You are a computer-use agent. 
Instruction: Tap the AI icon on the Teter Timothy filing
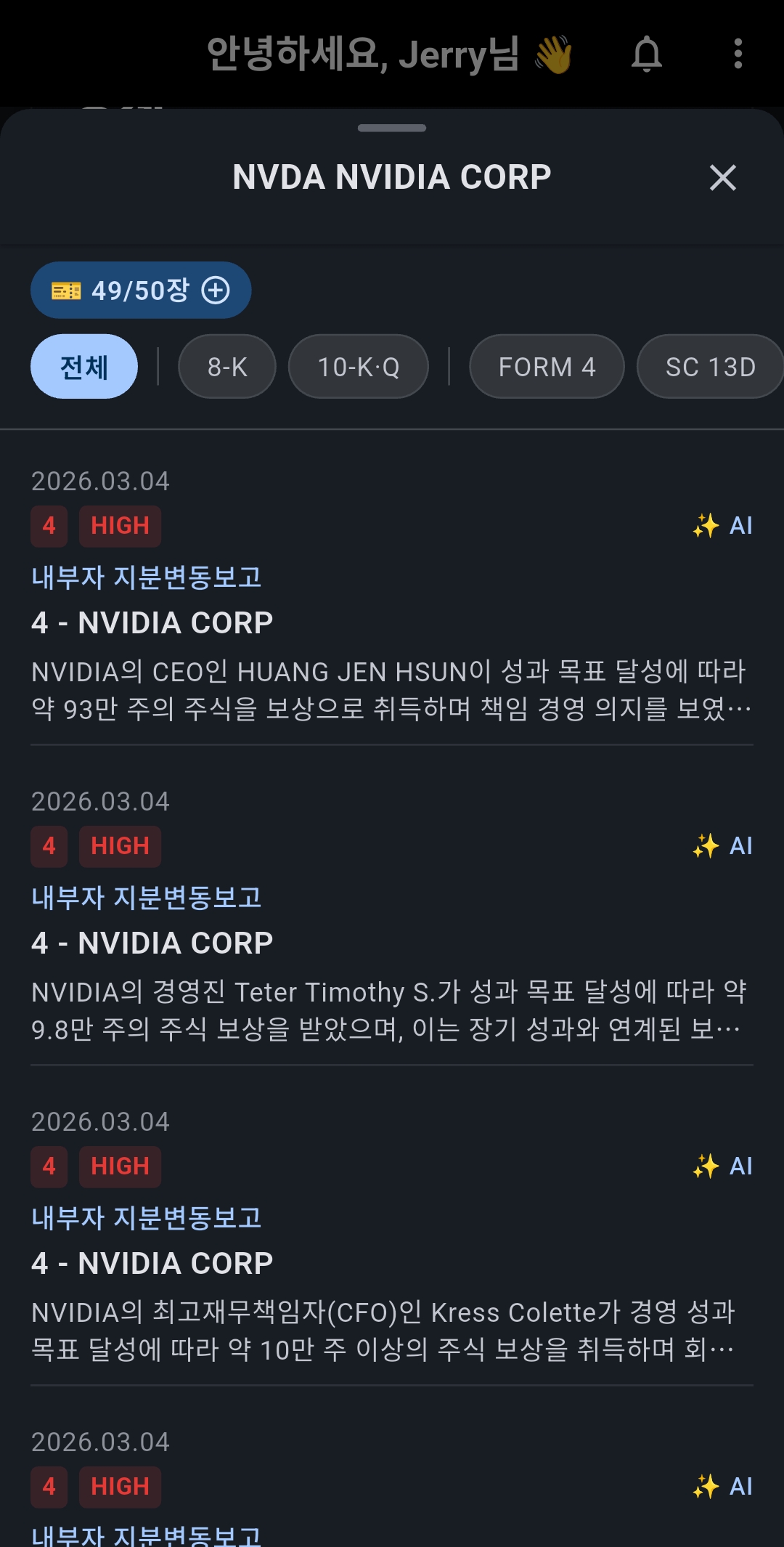tap(723, 845)
